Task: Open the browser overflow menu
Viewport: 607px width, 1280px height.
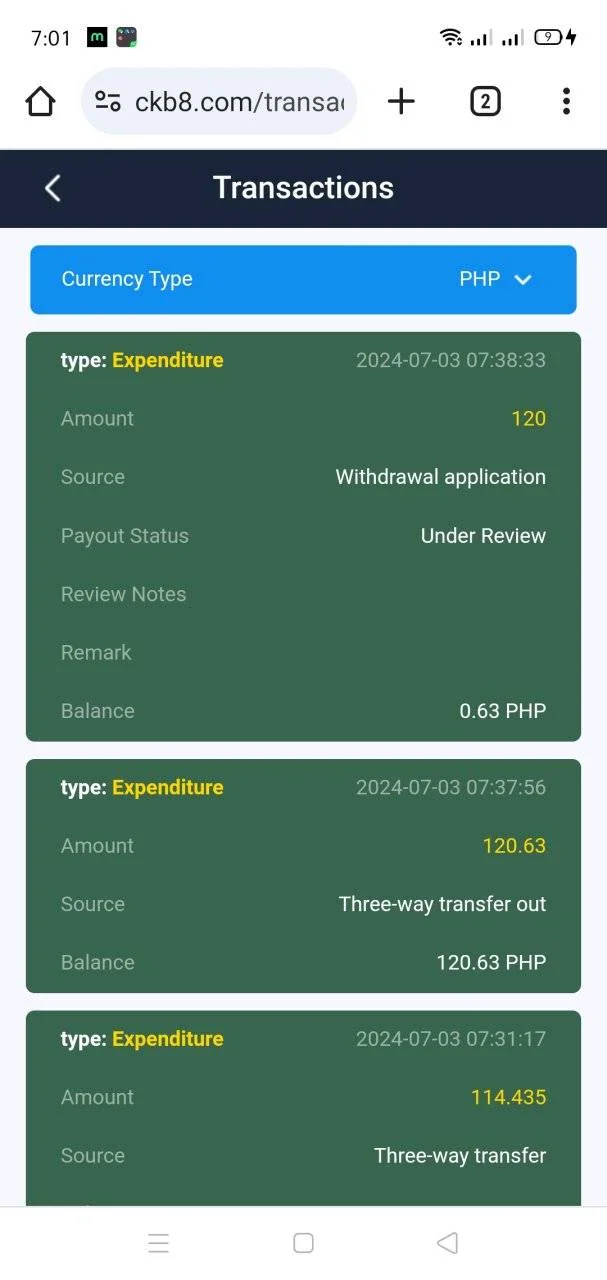Action: (566, 101)
